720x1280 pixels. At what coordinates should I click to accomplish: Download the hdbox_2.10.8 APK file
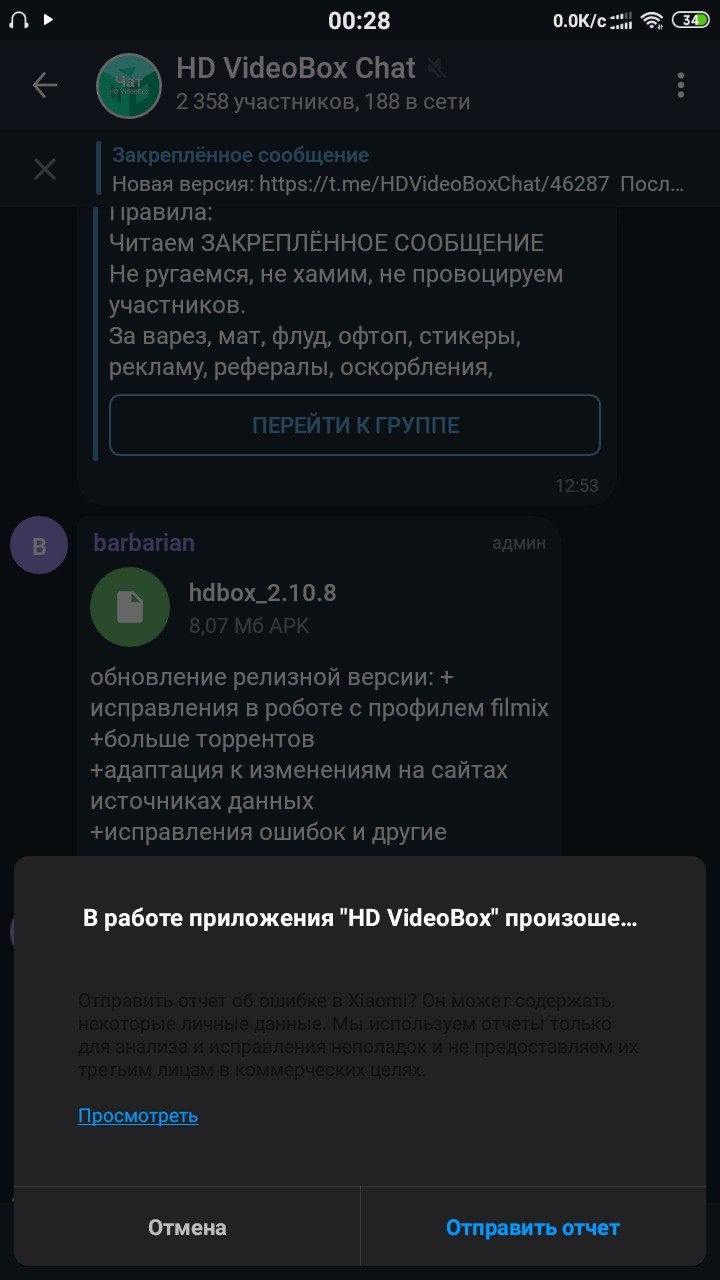(x=130, y=607)
